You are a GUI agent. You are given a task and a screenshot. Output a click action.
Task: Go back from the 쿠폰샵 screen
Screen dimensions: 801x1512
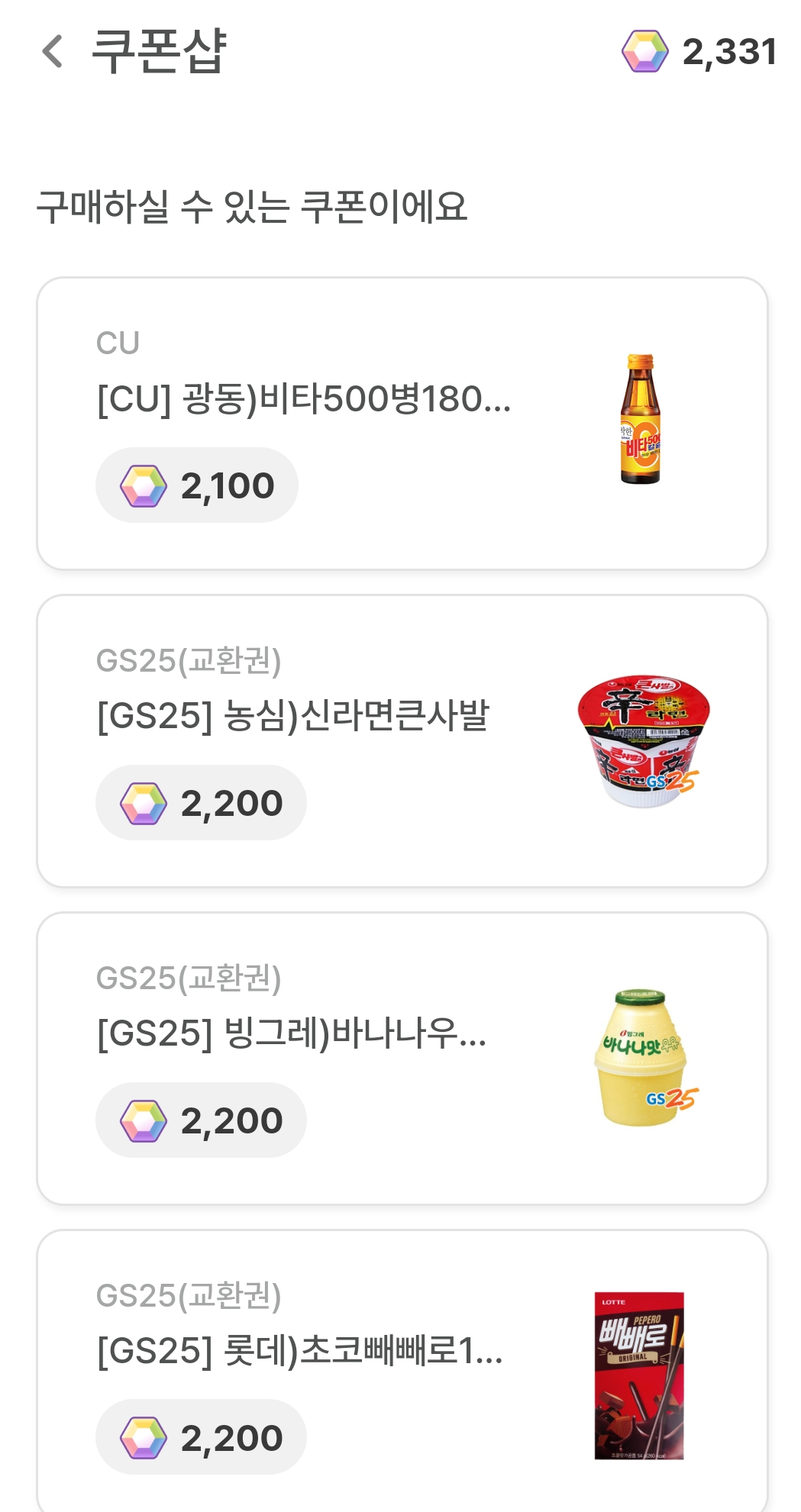tap(52, 52)
